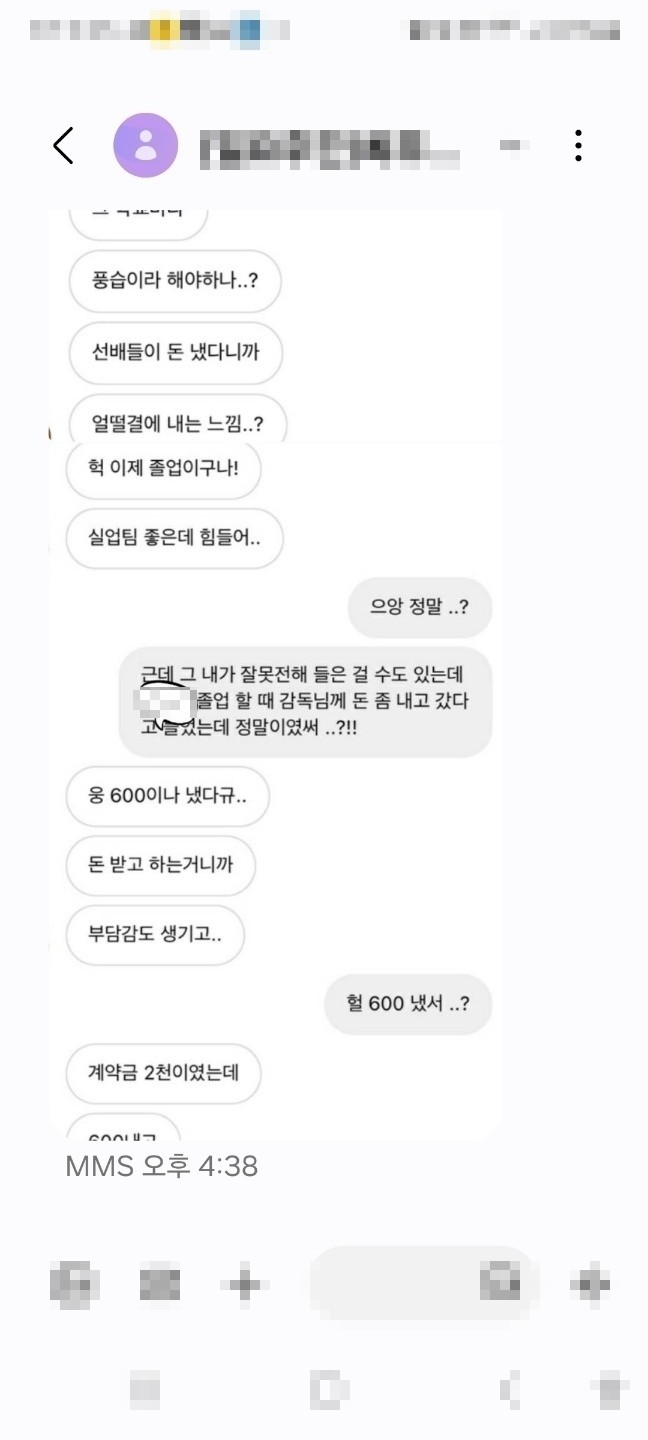Open the received MMS image
Image resolution: width=648 pixels, height=1440 pixels.
click(x=275, y=670)
